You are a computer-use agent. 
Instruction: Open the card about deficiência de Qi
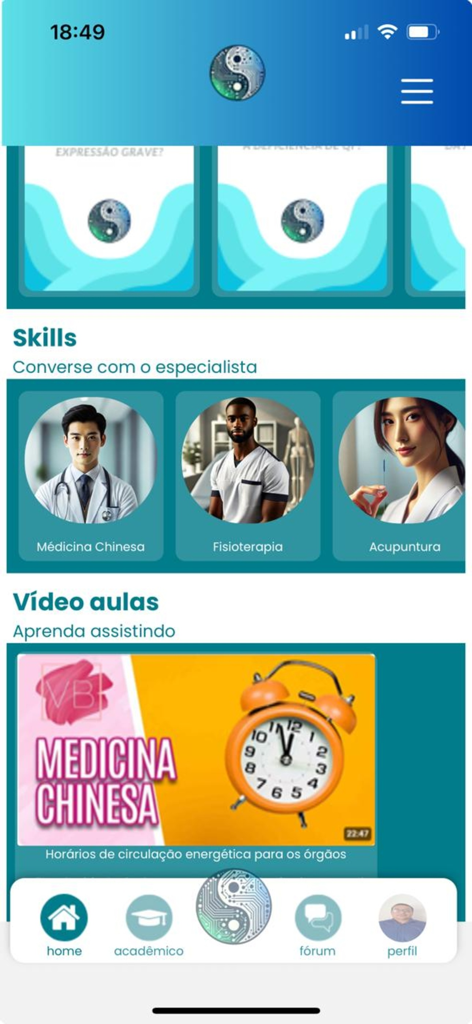click(x=302, y=219)
